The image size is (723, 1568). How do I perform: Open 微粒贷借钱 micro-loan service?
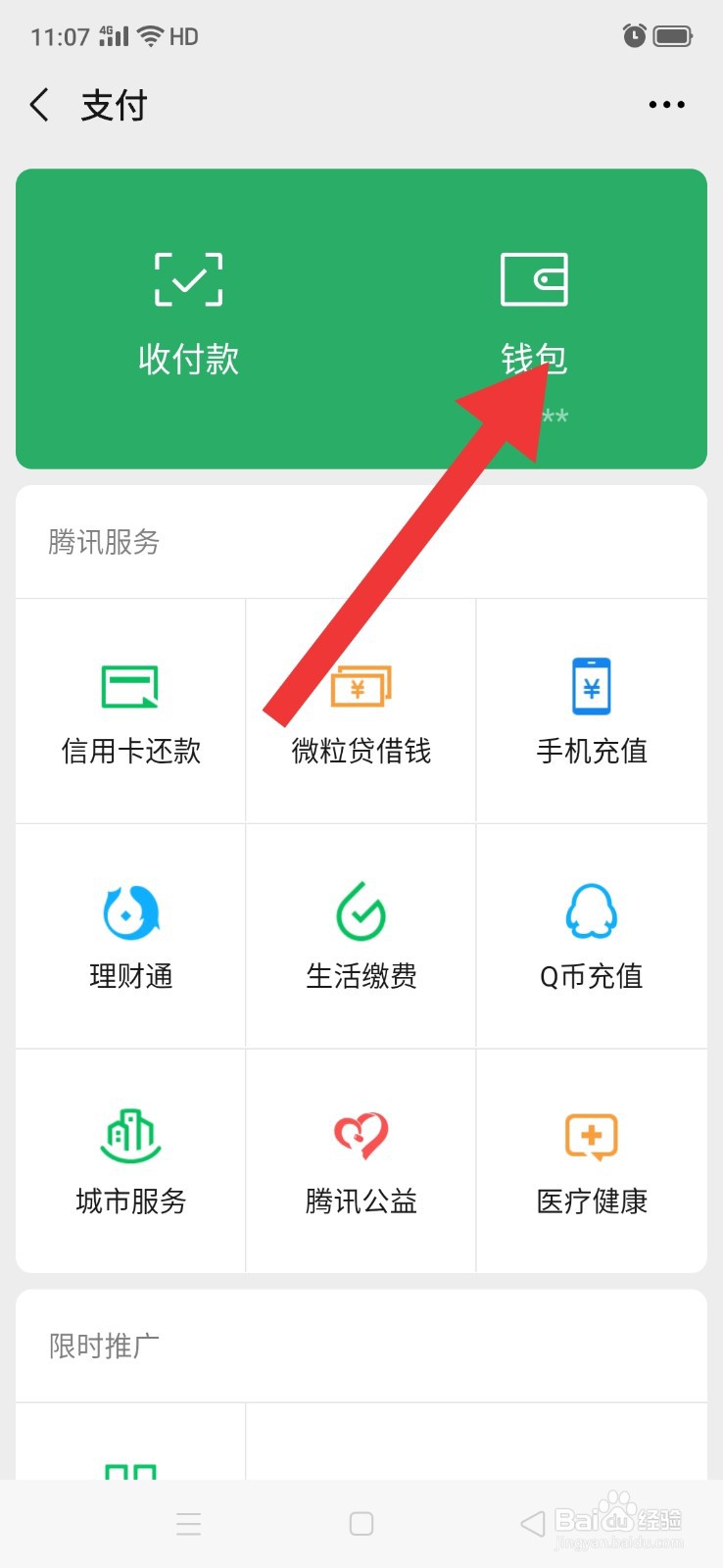point(361,710)
